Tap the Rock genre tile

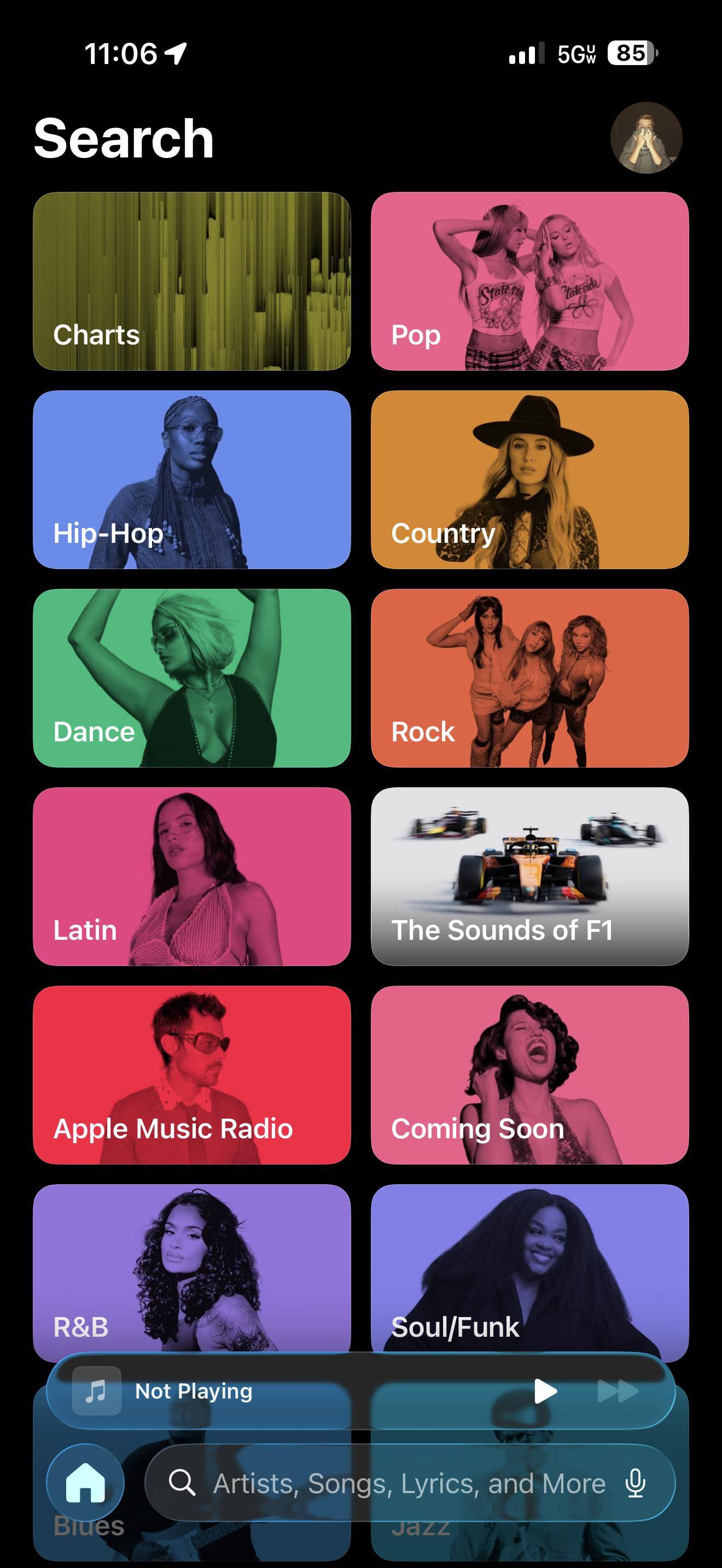click(x=529, y=678)
